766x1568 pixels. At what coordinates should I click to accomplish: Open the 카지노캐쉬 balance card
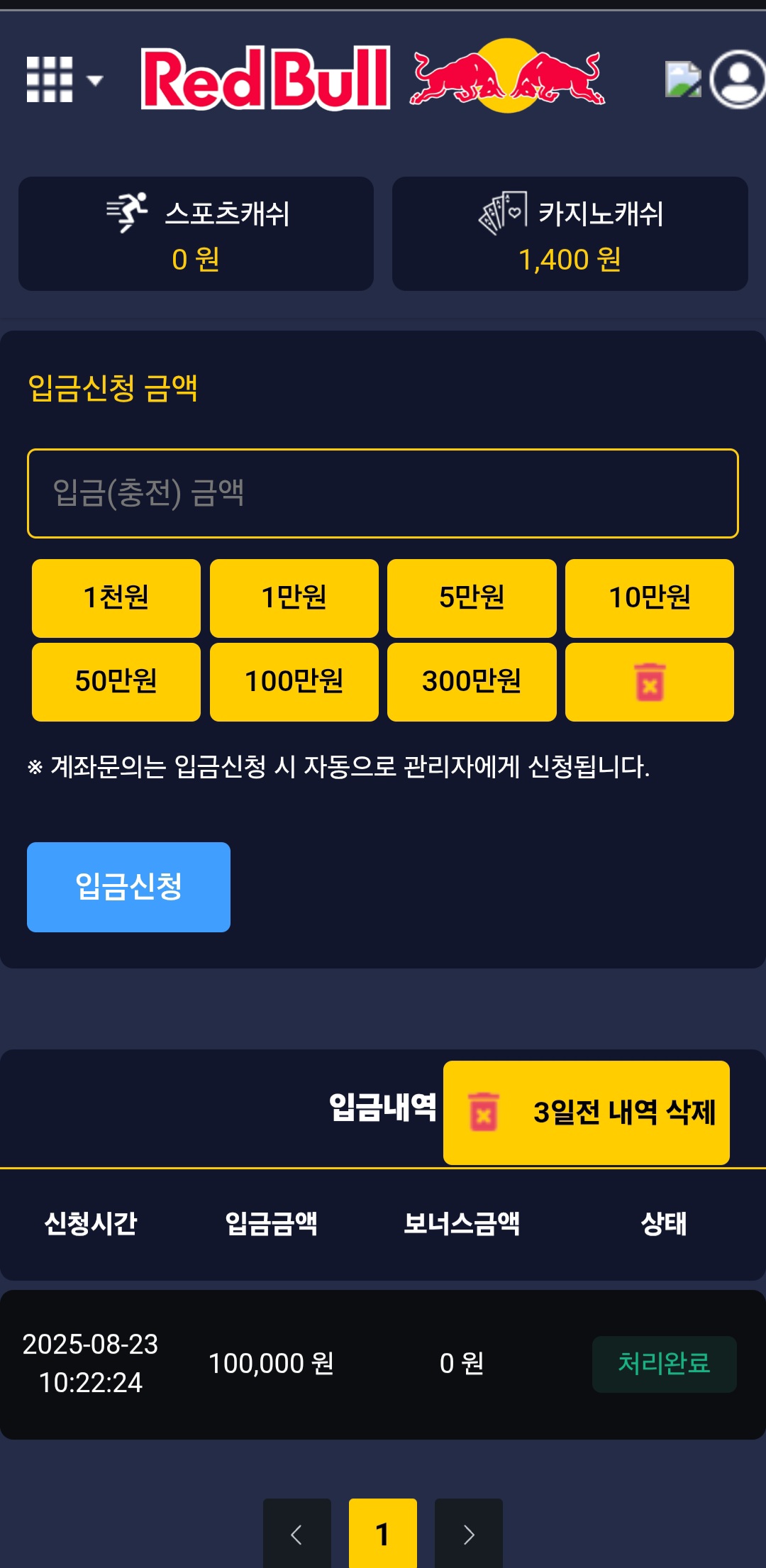(570, 233)
